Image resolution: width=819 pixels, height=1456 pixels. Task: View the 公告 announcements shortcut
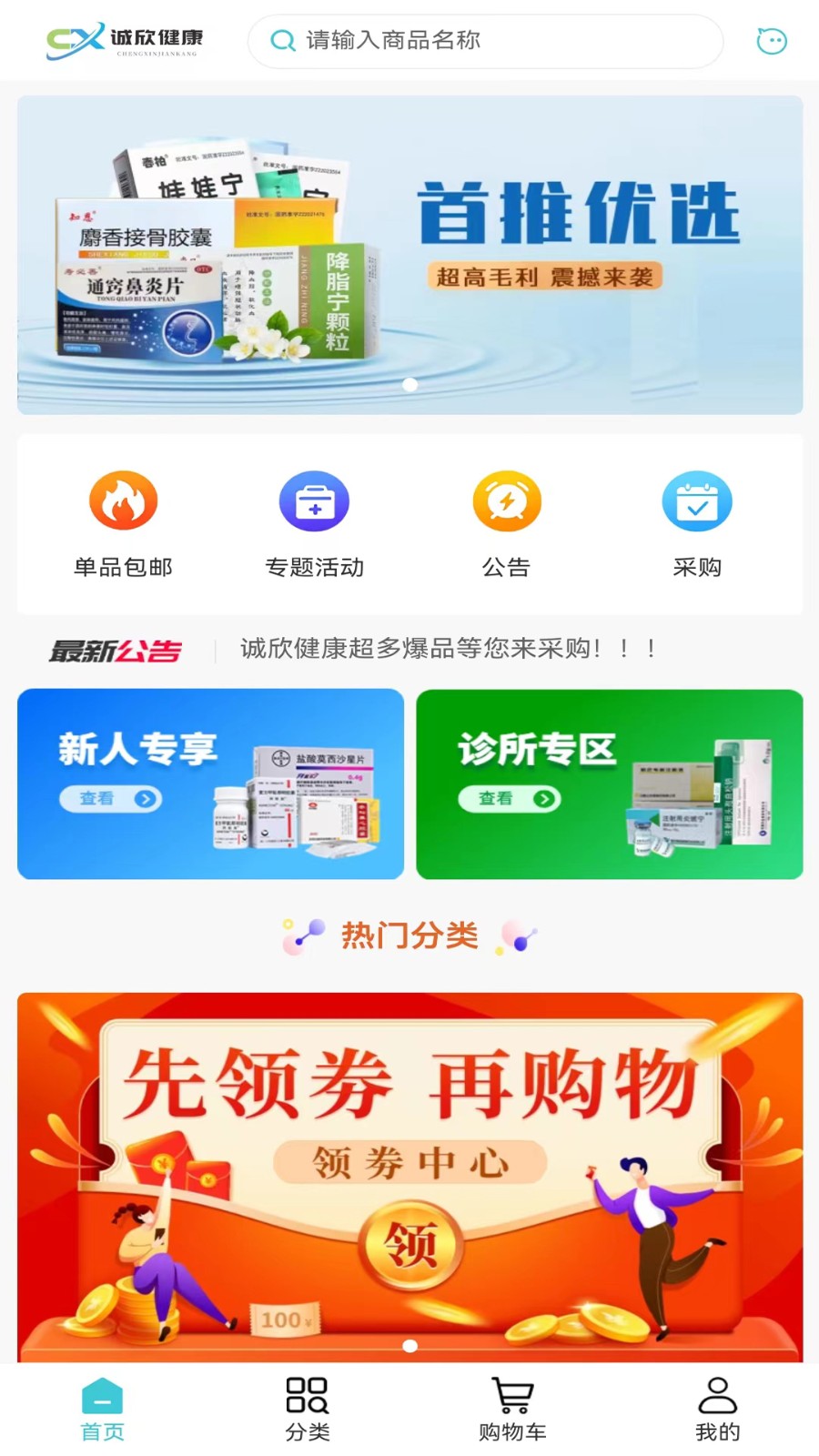click(506, 524)
